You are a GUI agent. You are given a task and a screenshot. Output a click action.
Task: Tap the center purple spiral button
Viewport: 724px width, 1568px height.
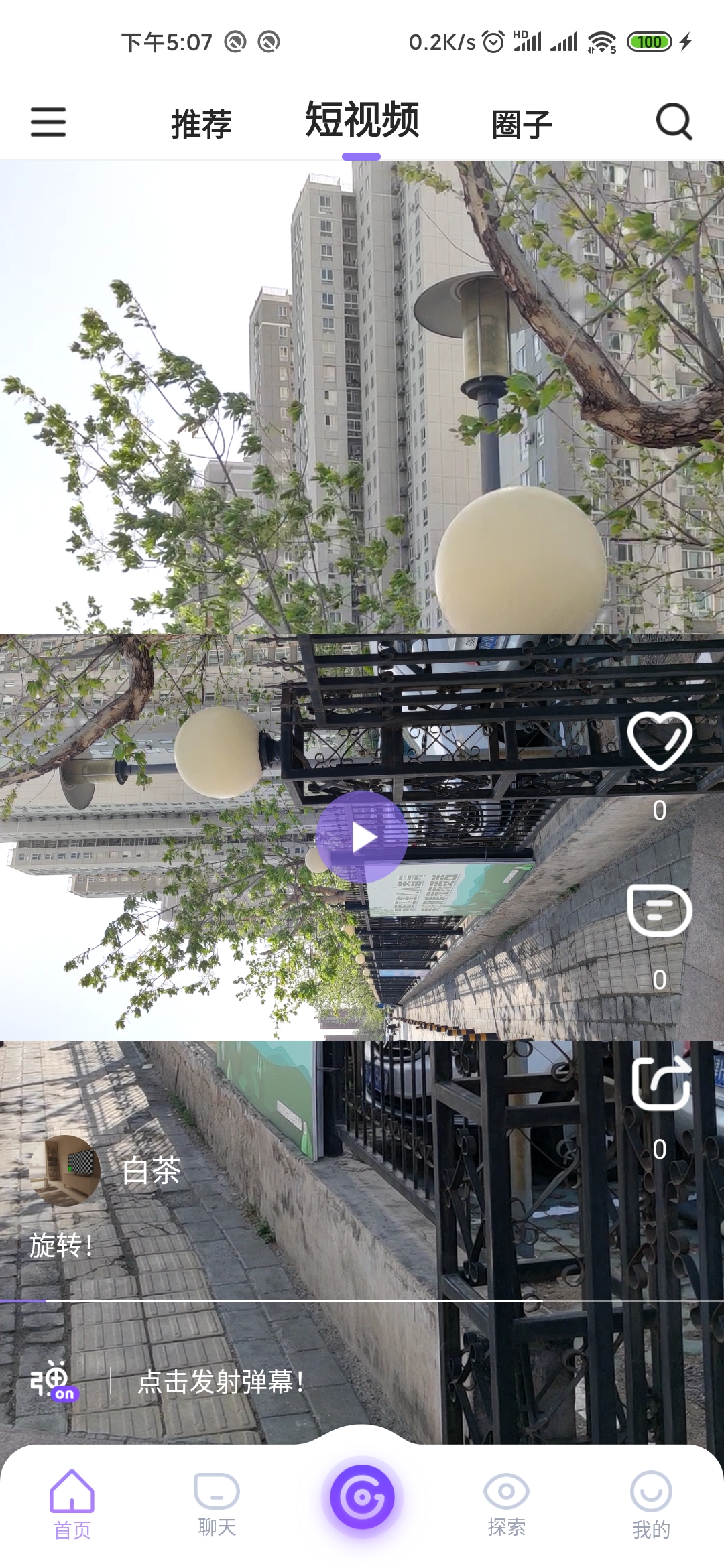362,1497
